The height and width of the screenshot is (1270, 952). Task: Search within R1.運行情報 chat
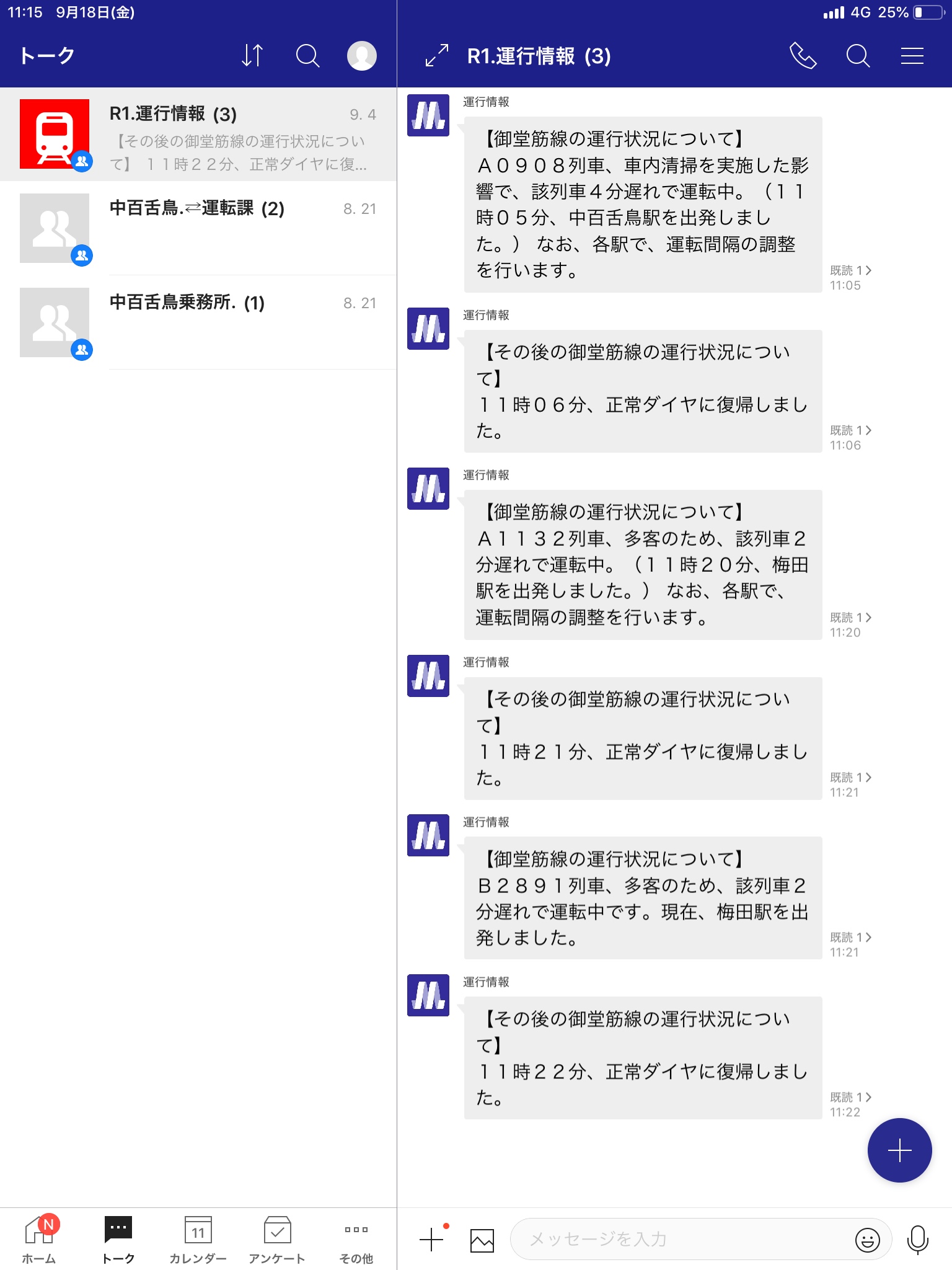(x=858, y=56)
